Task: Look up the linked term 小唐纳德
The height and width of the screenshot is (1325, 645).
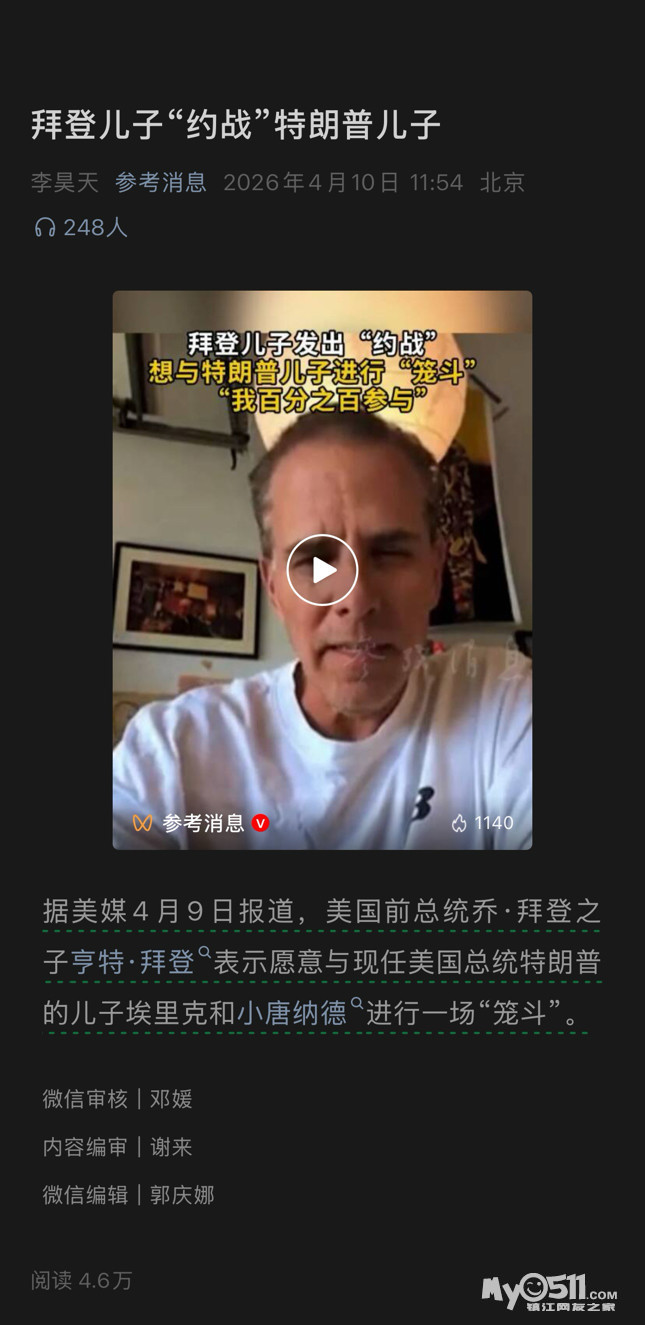Action: pyautogui.click(x=292, y=1013)
